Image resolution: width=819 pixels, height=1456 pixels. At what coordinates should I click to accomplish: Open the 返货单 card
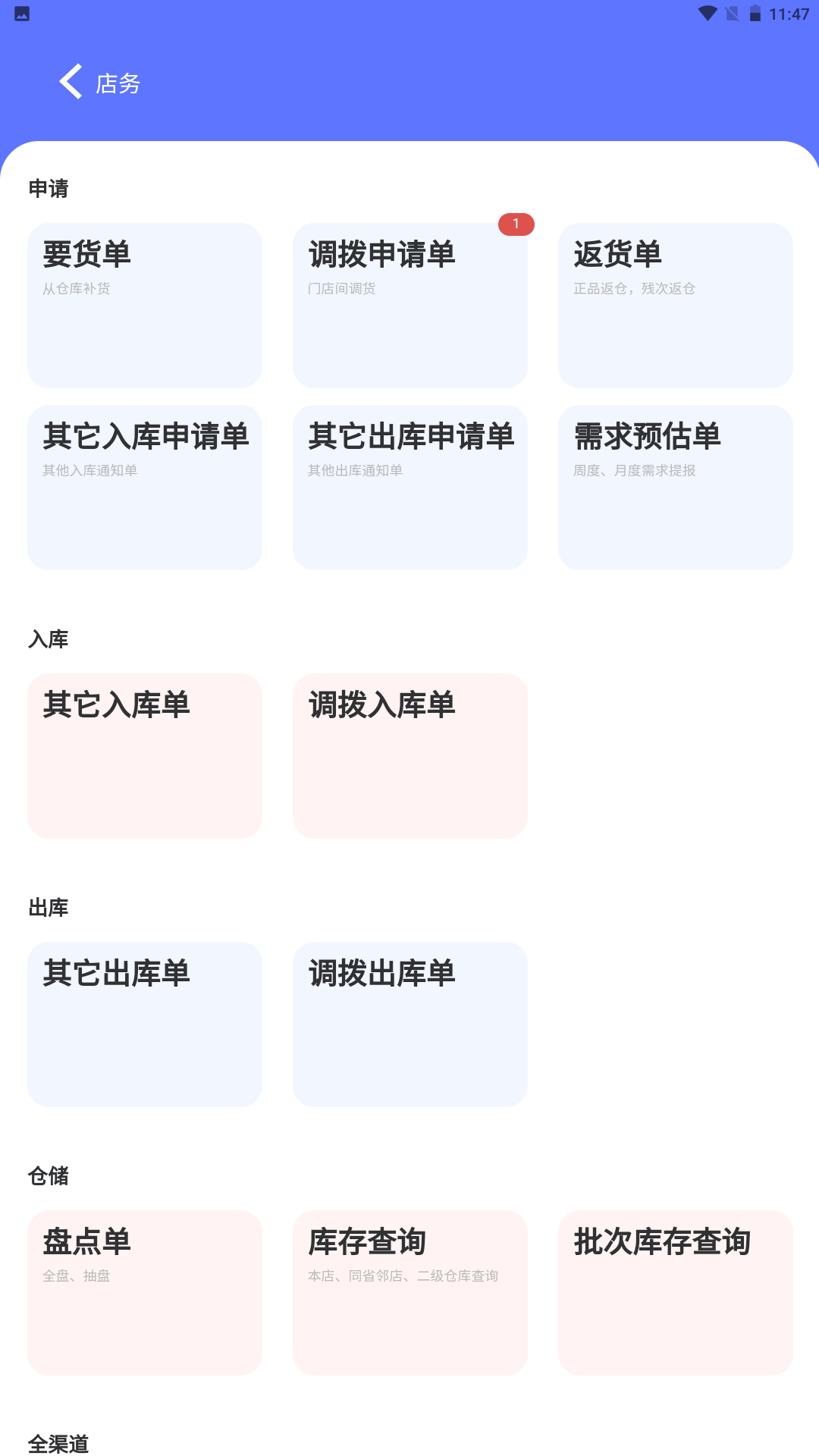(675, 305)
